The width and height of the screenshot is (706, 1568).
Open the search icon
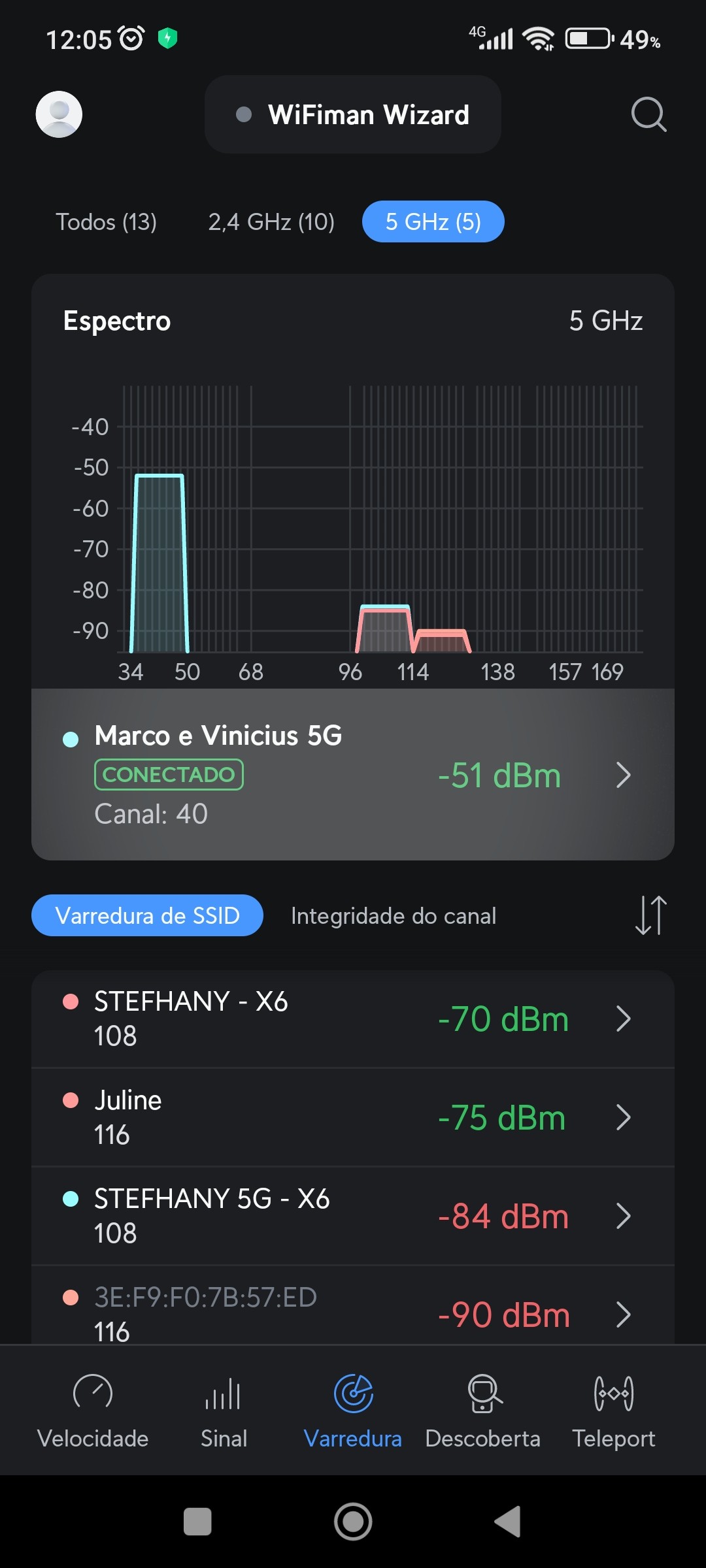(x=648, y=114)
